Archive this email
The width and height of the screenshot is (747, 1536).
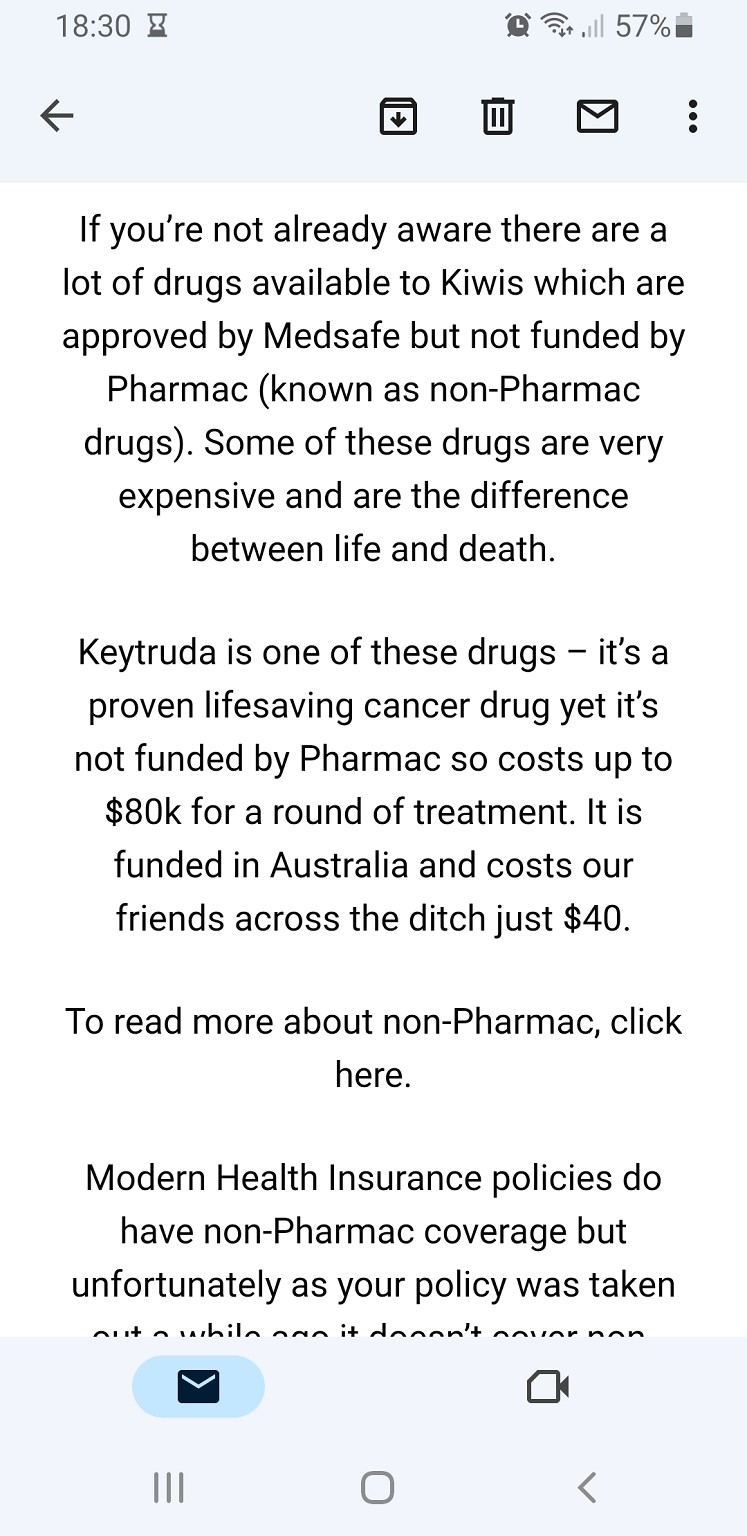pyautogui.click(x=398, y=117)
